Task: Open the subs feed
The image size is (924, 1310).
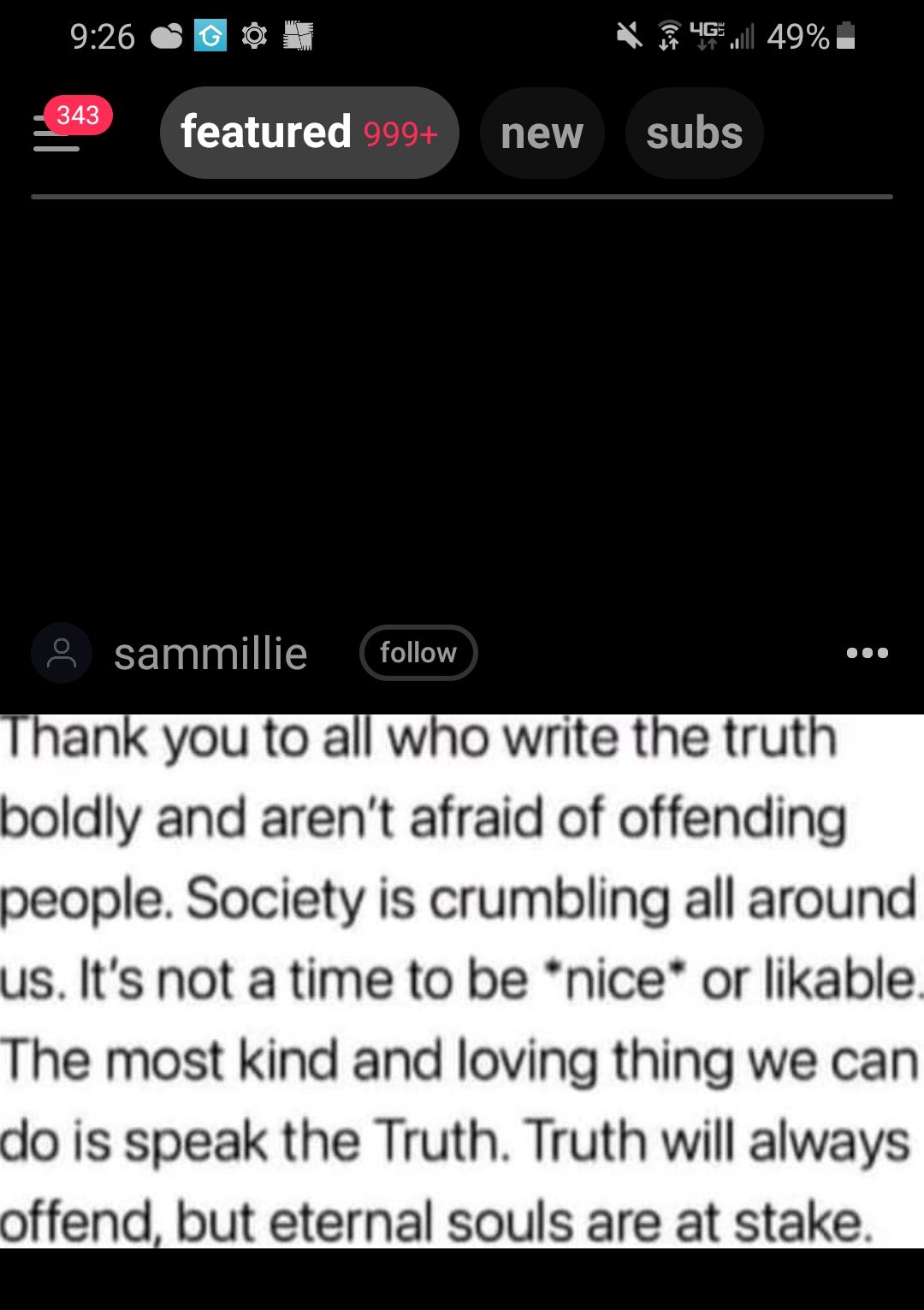Action: coord(693,133)
